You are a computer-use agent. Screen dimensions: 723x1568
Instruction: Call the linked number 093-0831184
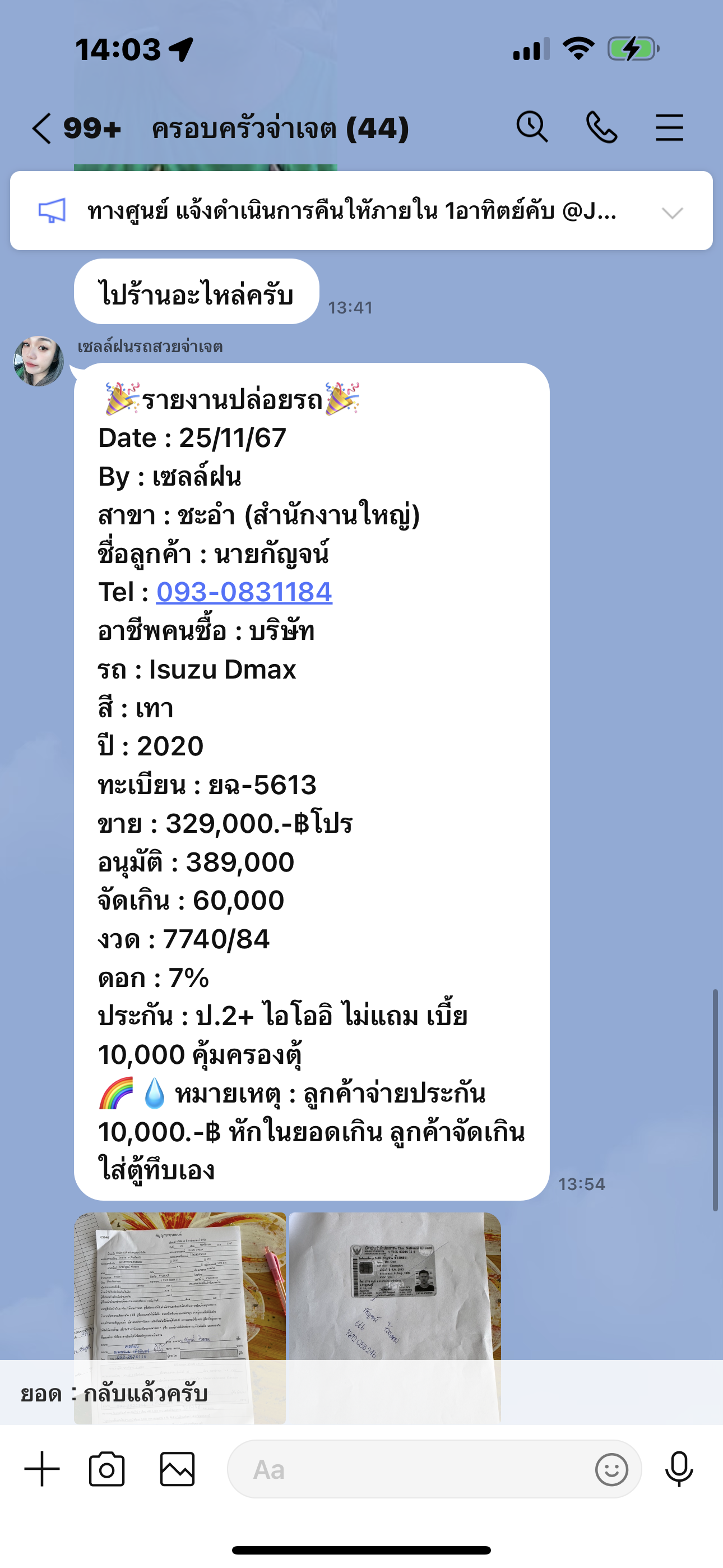(244, 592)
